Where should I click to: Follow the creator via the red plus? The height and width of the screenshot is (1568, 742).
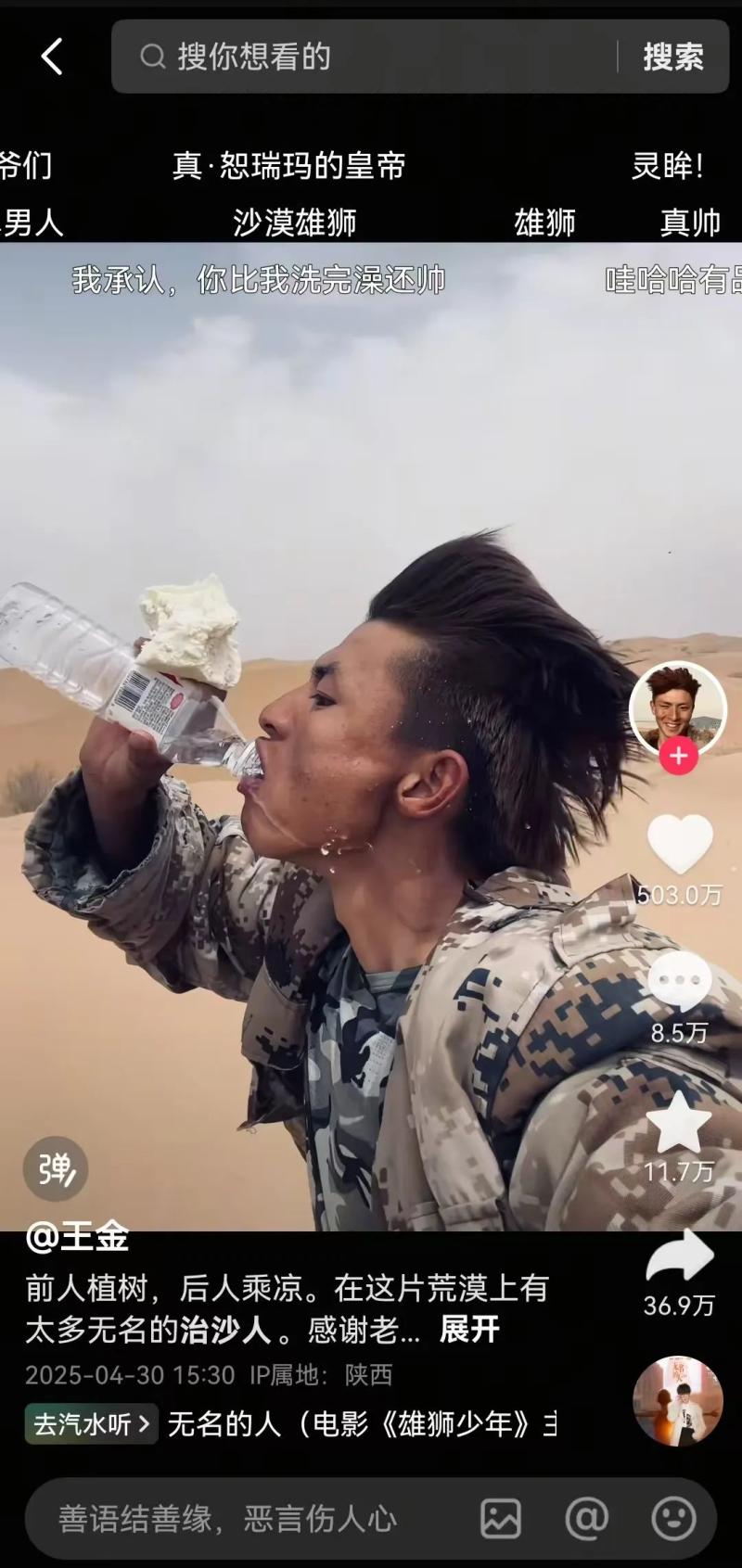coord(678,756)
